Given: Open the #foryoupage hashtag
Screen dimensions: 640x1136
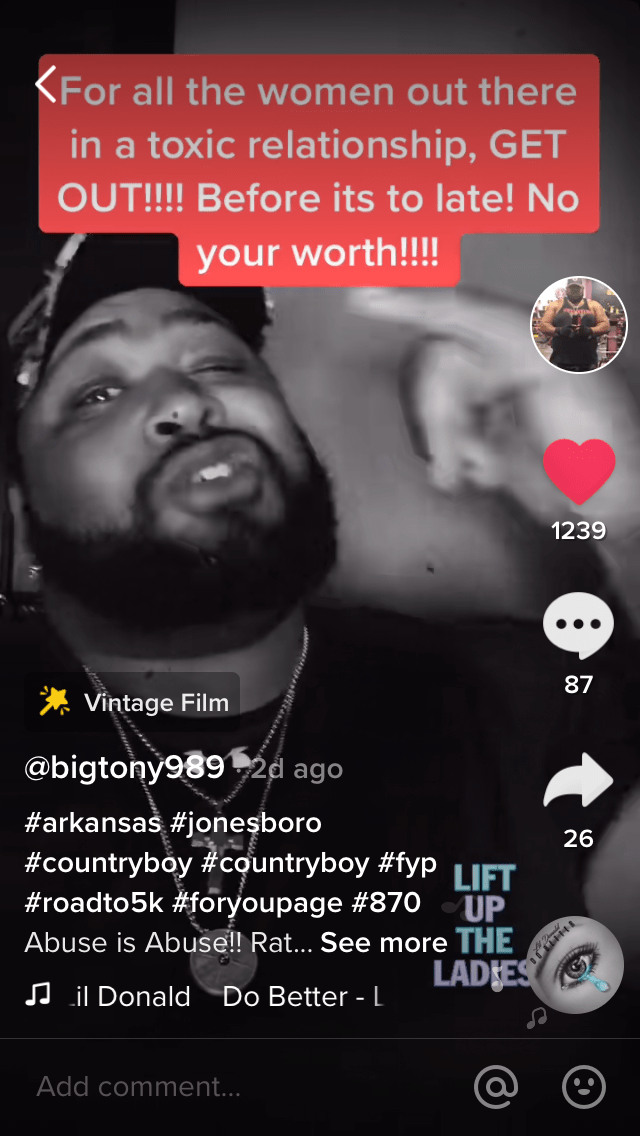Looking at the screenshot, I should [x=256, y=903].
